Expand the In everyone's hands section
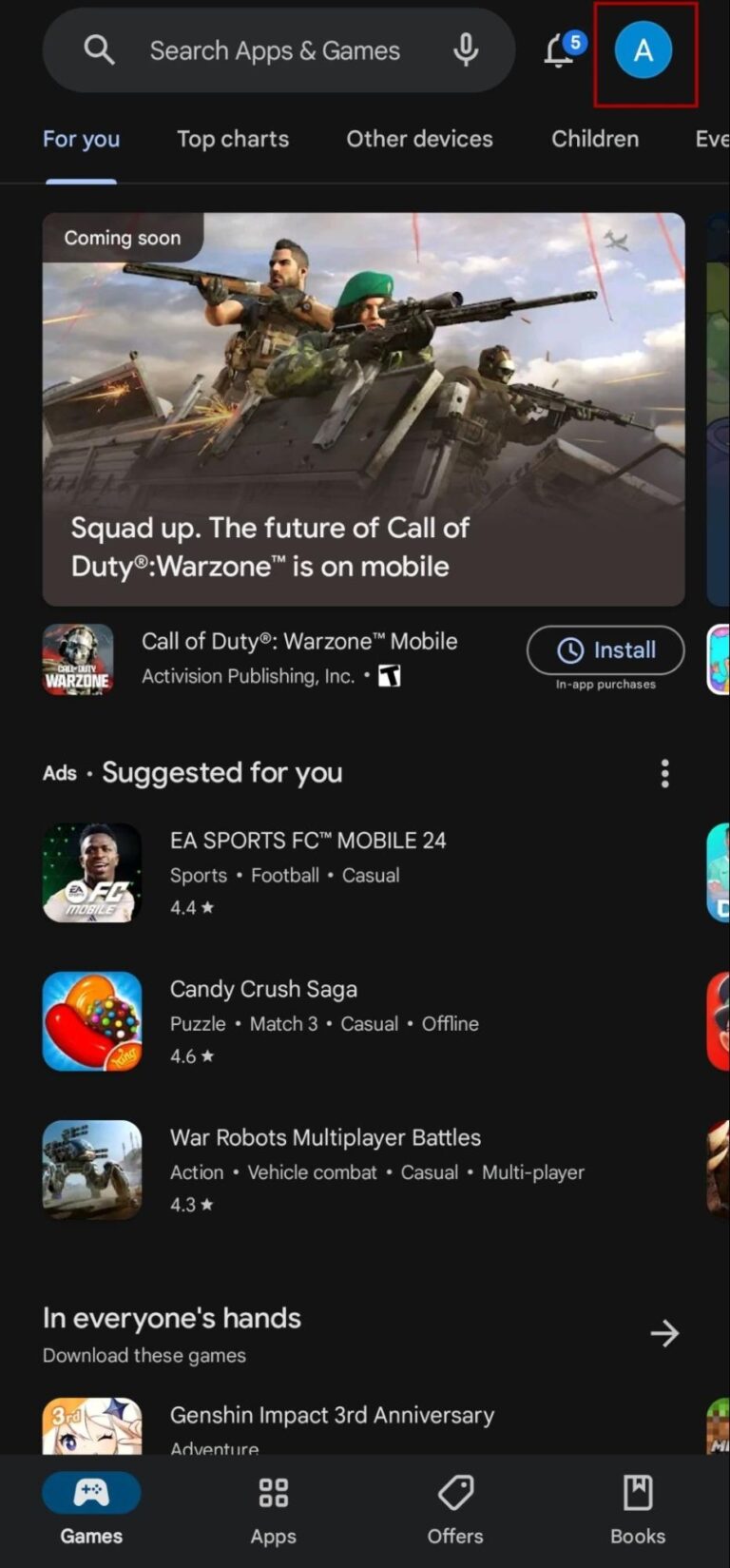730x1568 pixels. (664, 1333)
